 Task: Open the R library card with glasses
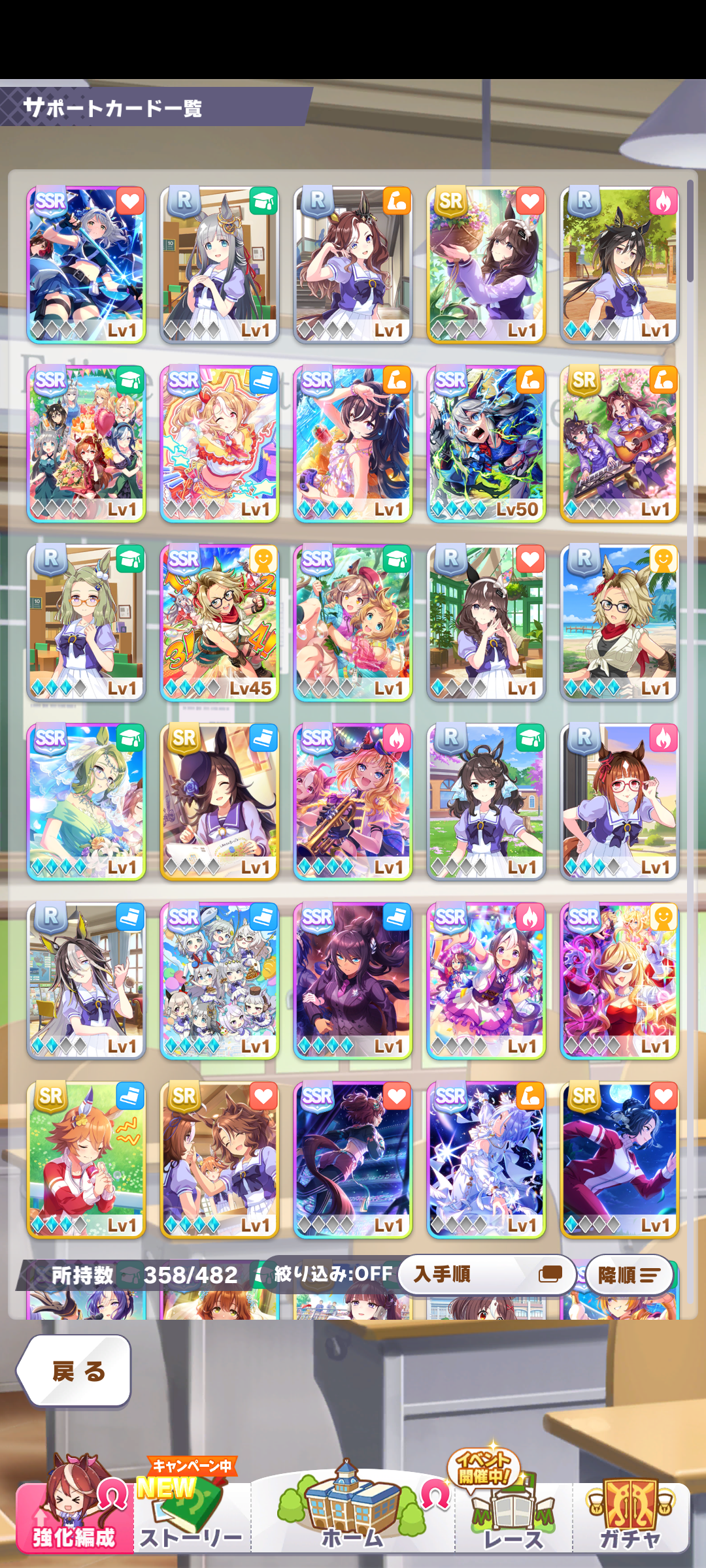click(86, 623)
